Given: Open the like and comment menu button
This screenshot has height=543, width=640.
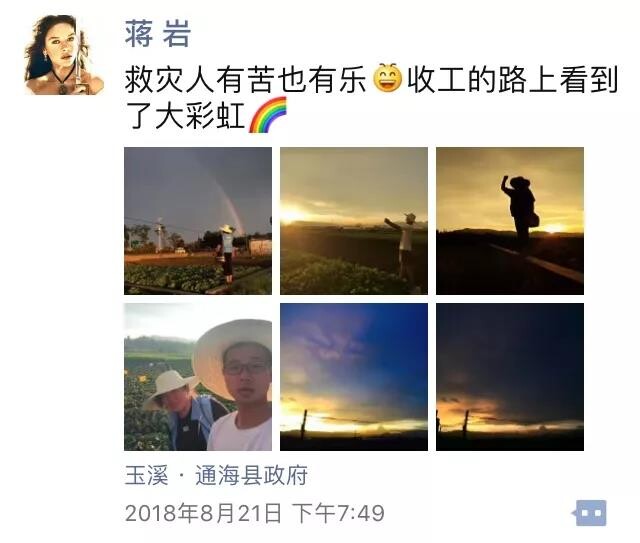Looking at the screenshot, I should (x=590, y=513).
